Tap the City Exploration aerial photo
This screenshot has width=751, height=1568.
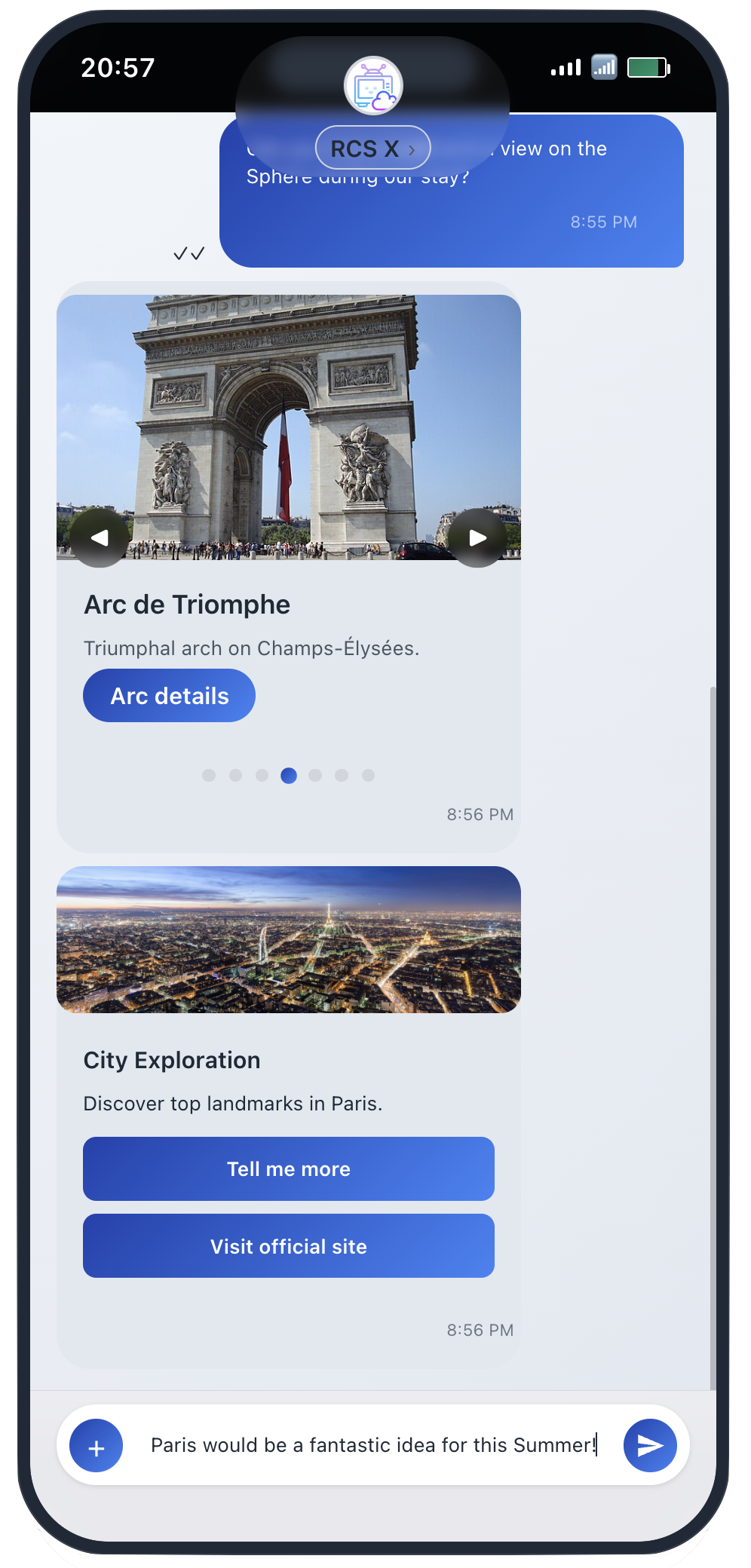(289, 939)
